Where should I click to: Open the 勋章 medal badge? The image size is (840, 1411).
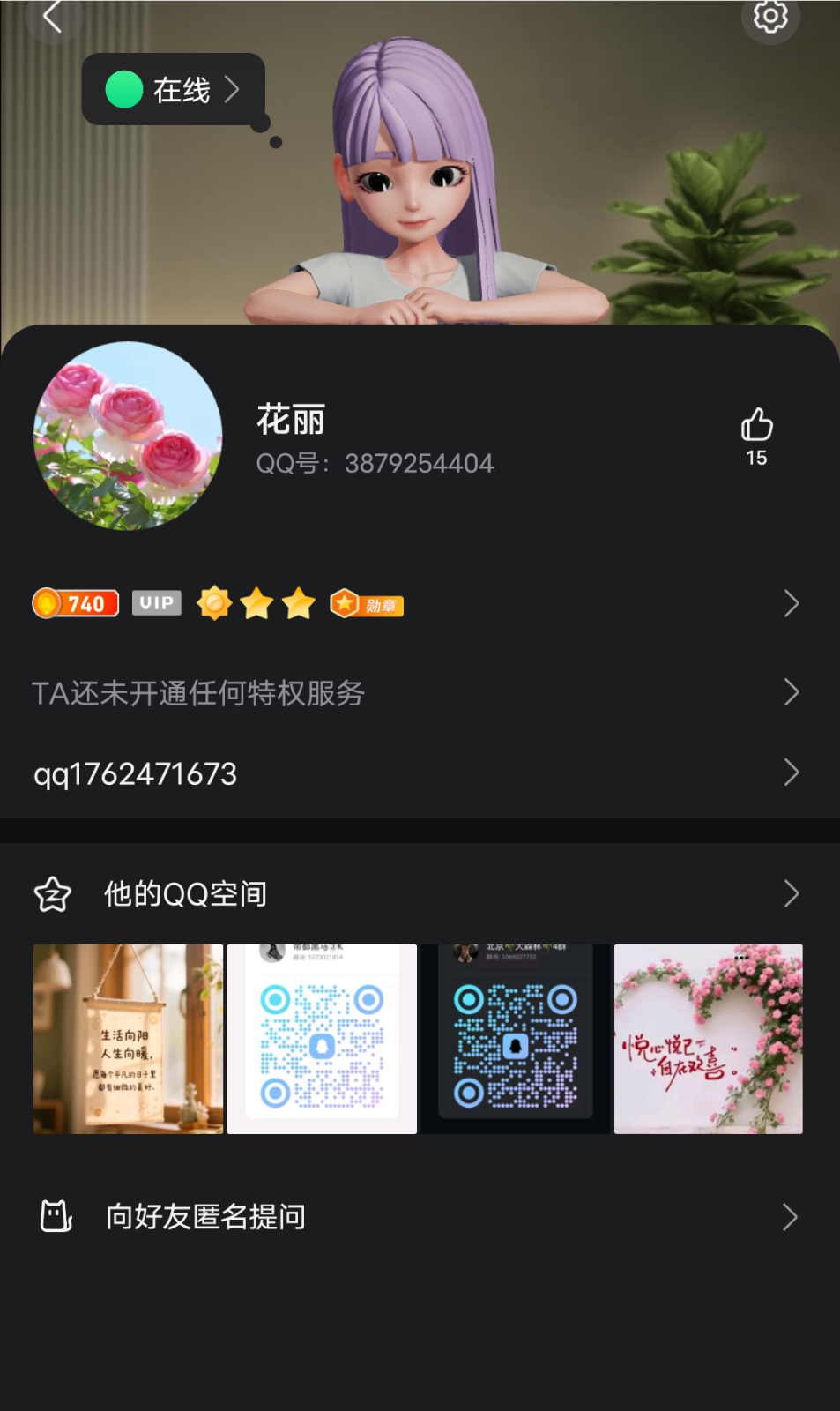point(365,604)
